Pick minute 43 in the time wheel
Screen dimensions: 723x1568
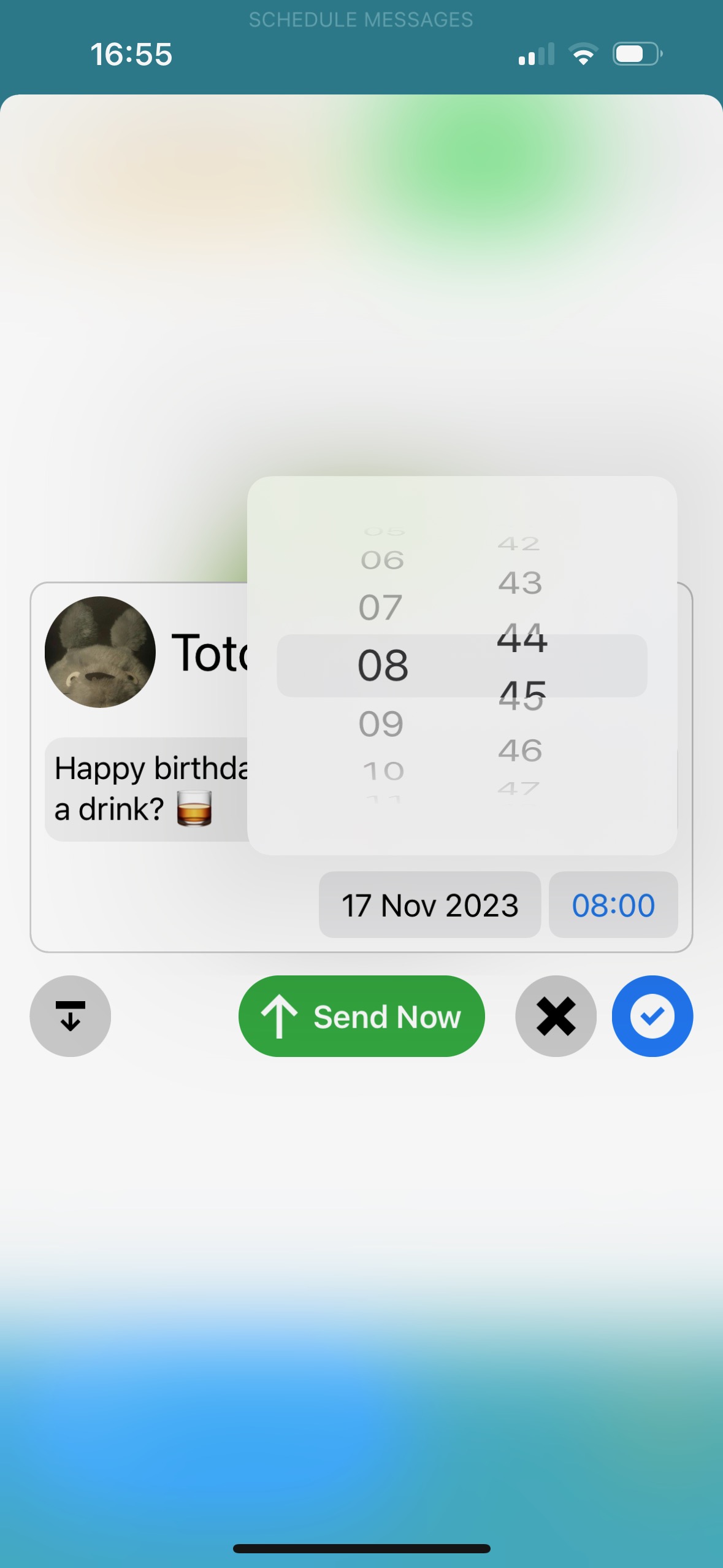point(520,583)
